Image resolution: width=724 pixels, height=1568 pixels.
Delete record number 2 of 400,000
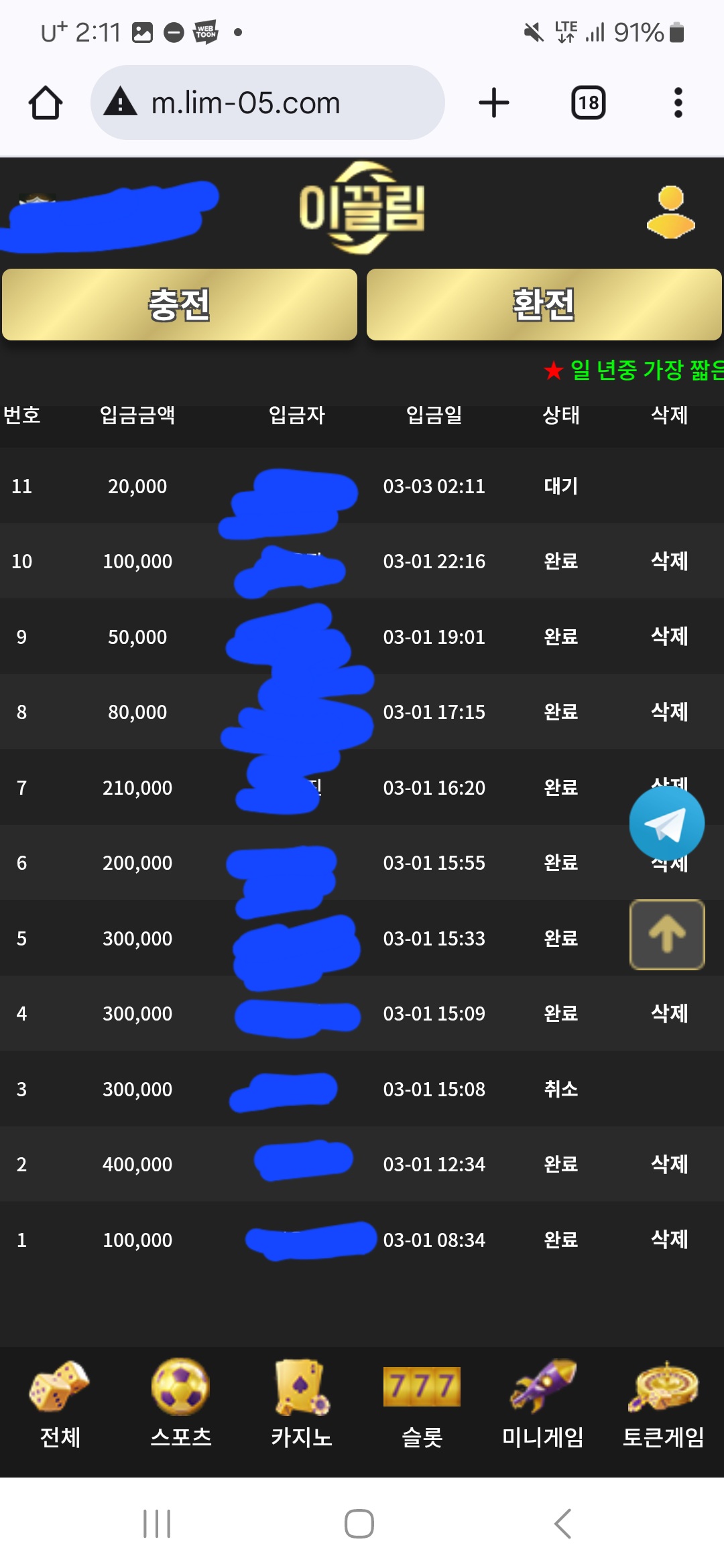click(669, 1164)
